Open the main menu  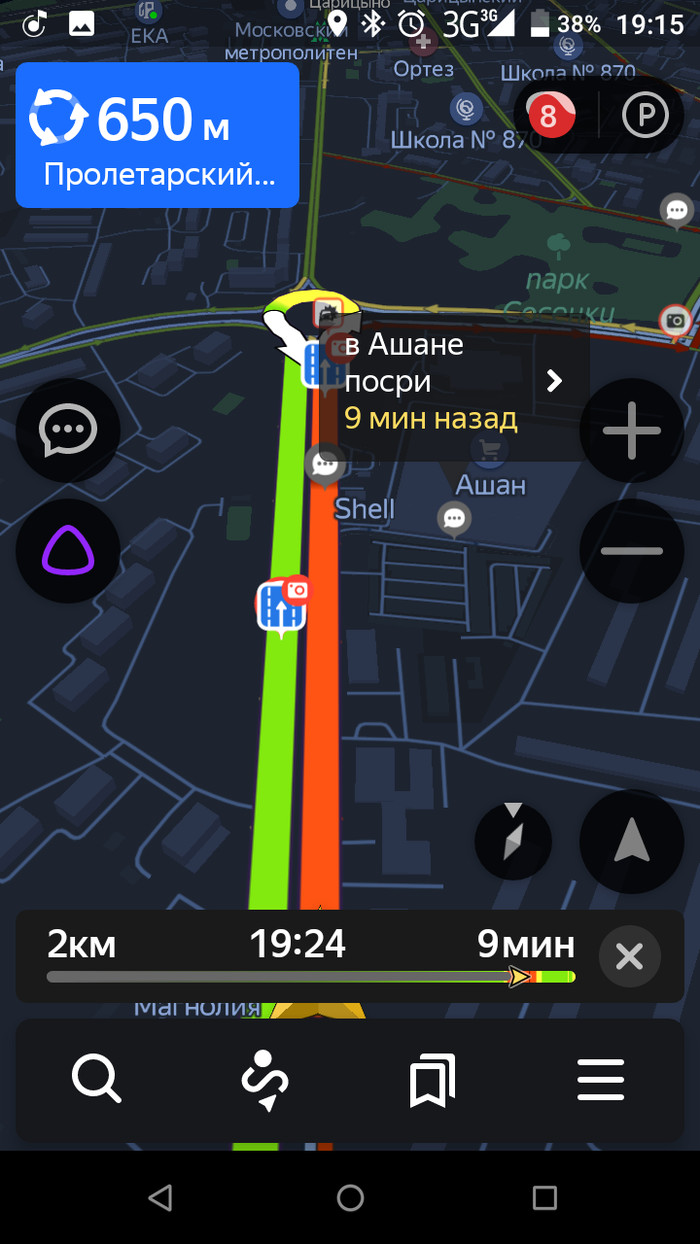coord(601,1080)
